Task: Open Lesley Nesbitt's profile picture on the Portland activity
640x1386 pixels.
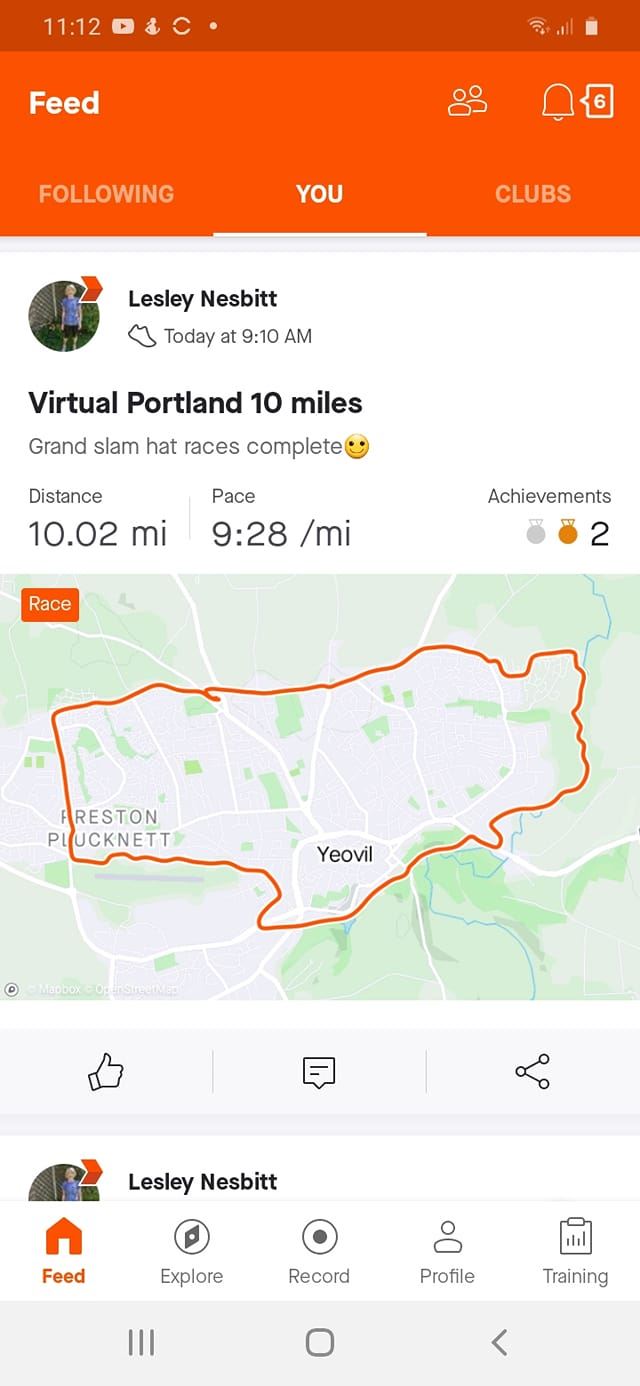Action: click(x=64, y=316)
